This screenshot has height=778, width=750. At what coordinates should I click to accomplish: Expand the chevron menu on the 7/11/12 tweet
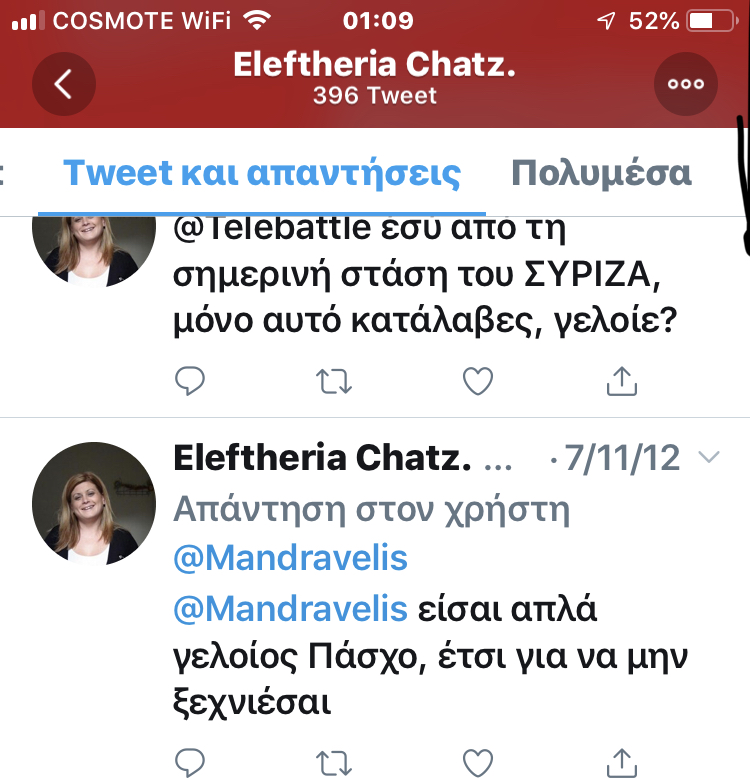pyautogui.click(x=708, y=458)
